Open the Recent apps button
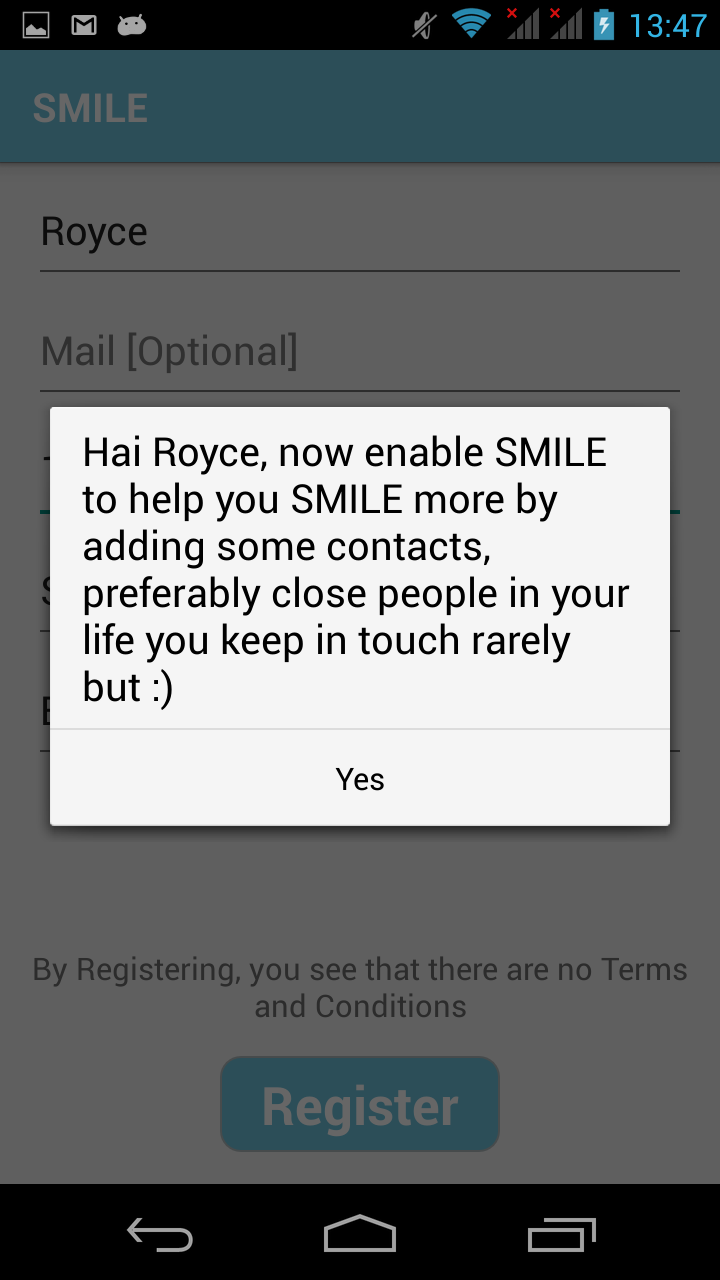 [561, 1235]
